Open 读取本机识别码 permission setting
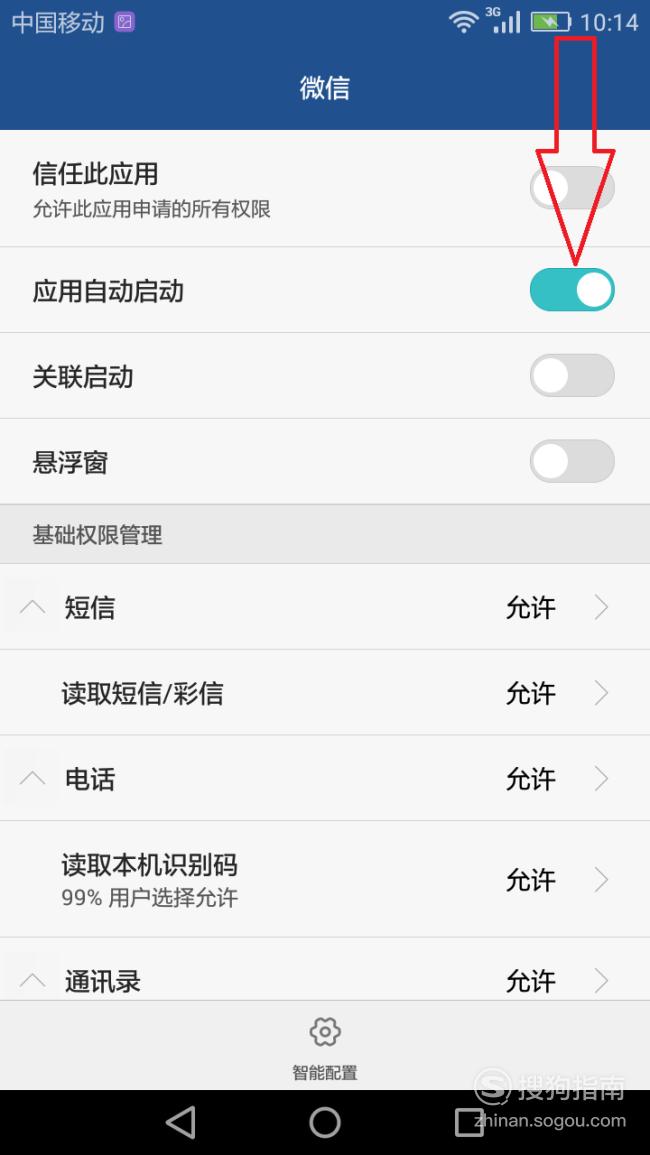This screenshot has width=650, height=1155. (x=325, y=880)
